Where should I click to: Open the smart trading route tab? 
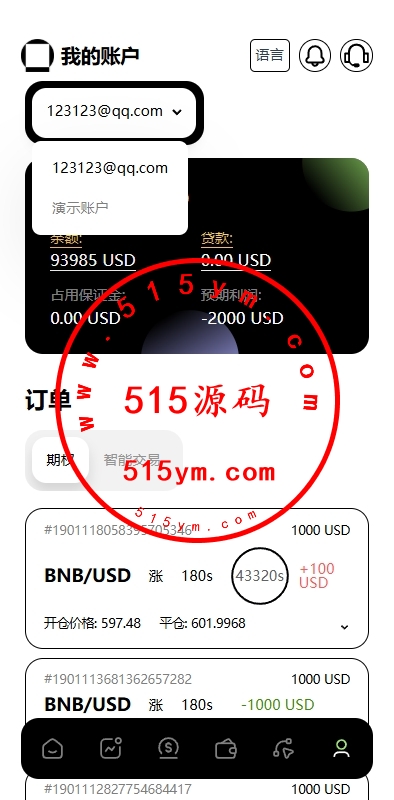[x=283, y=748]
